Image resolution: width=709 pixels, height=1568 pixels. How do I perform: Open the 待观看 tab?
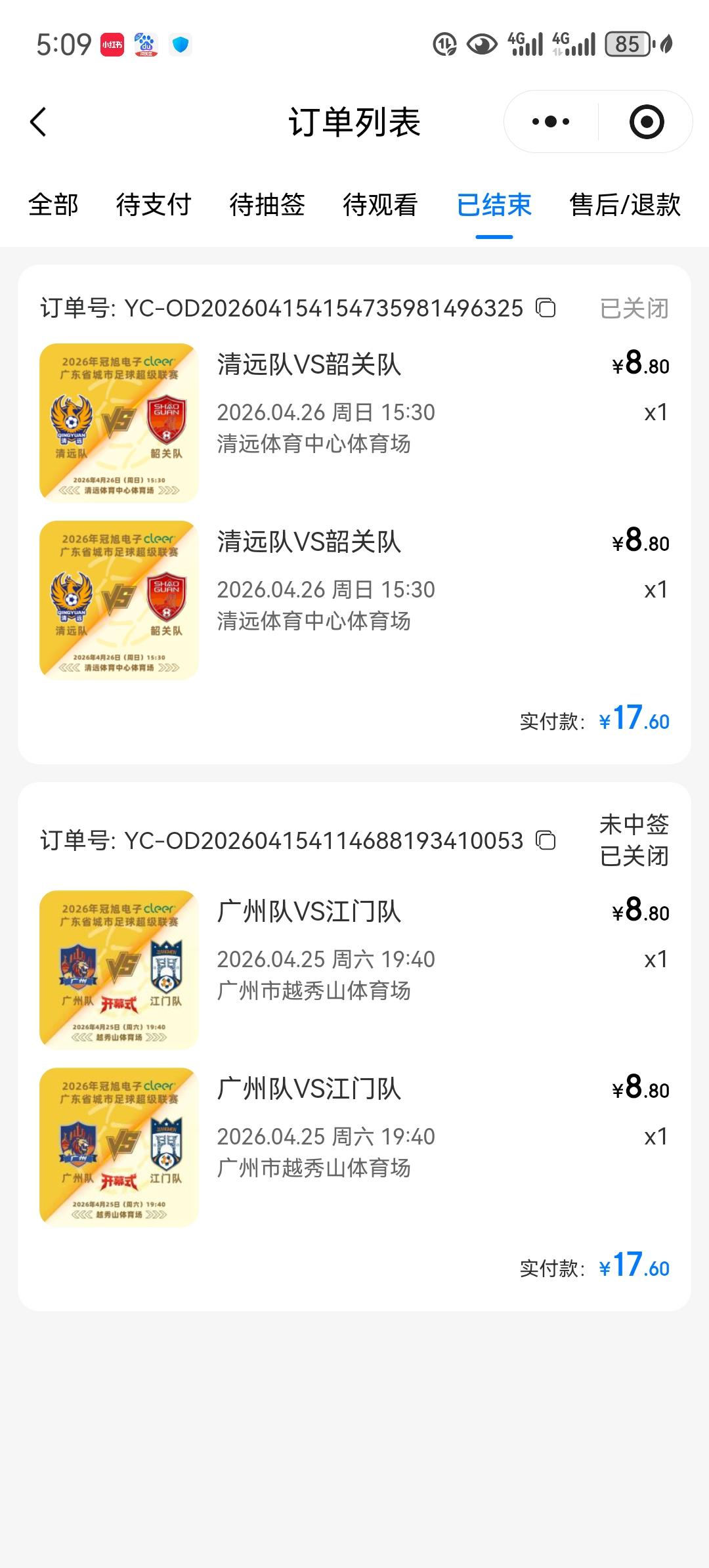(x=379, y=206)
